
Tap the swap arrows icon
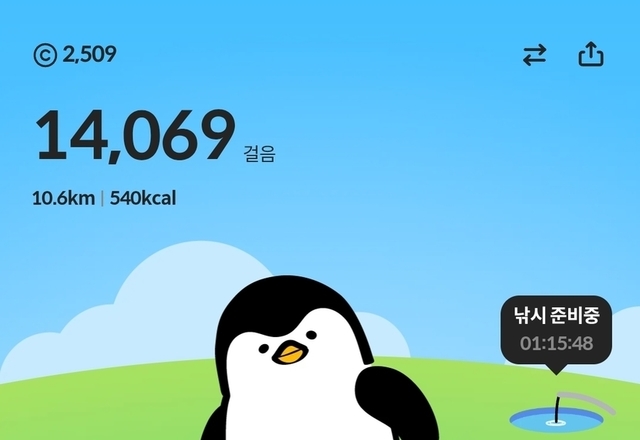(535, 55)
